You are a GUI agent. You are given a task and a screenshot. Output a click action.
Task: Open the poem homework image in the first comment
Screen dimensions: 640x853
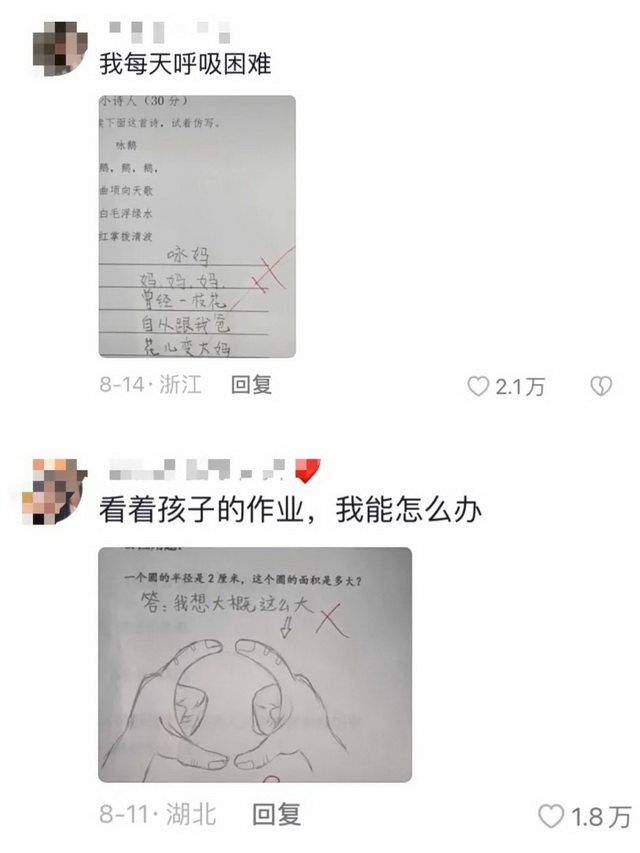point(197,226)
